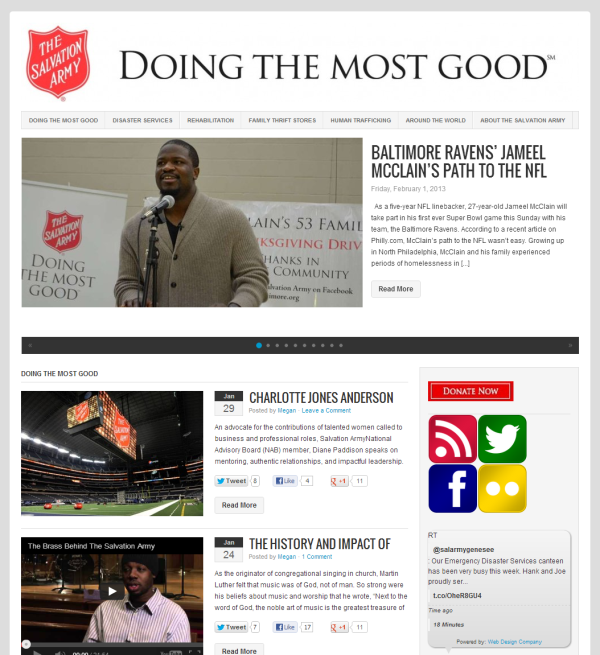This screenshot has height=655, width=600.
Task: Open the Twitter bird icon
Action: pos(502,438)
